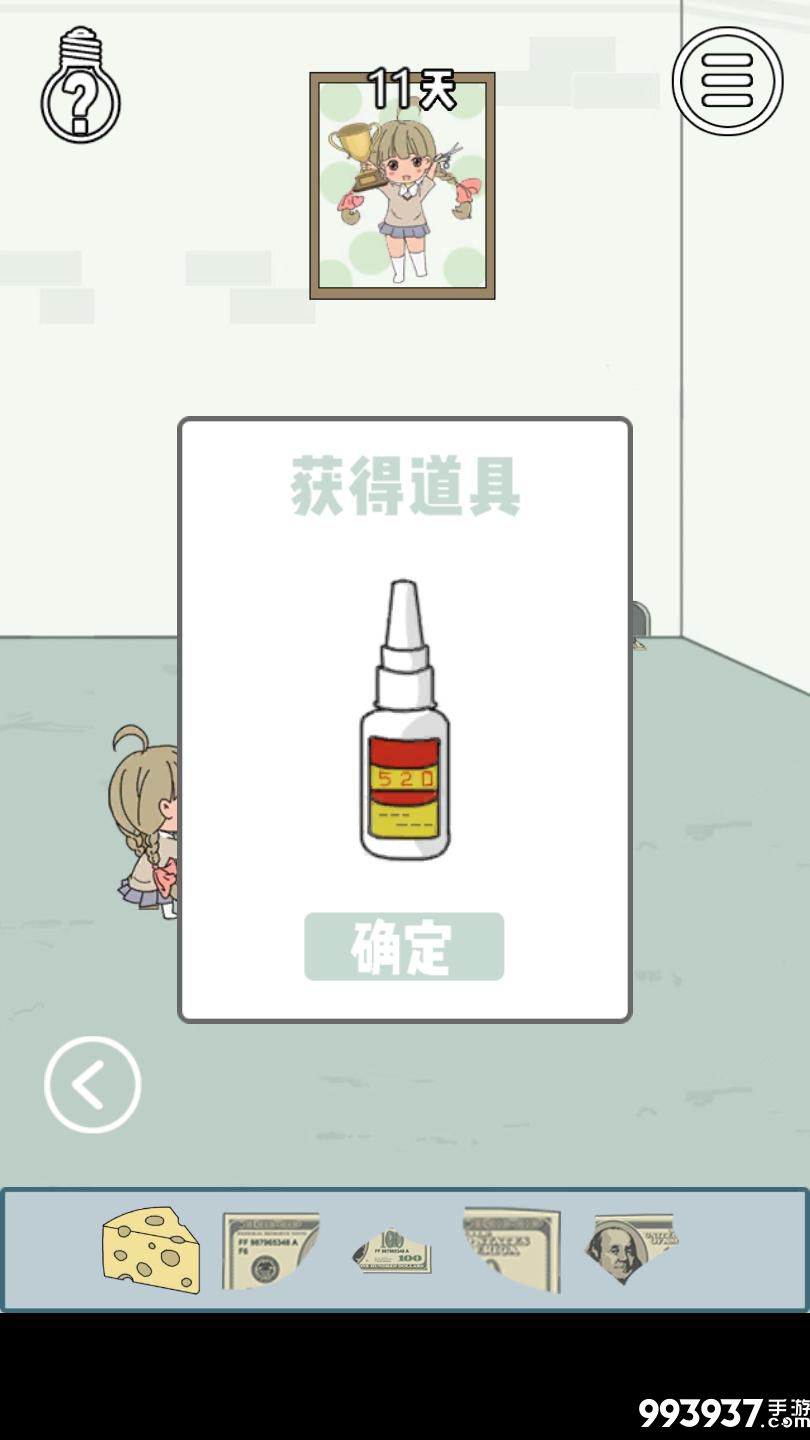810x1440 pixels.
Task: Select the first torn dollar bill piece
Action: (268, 1250)
